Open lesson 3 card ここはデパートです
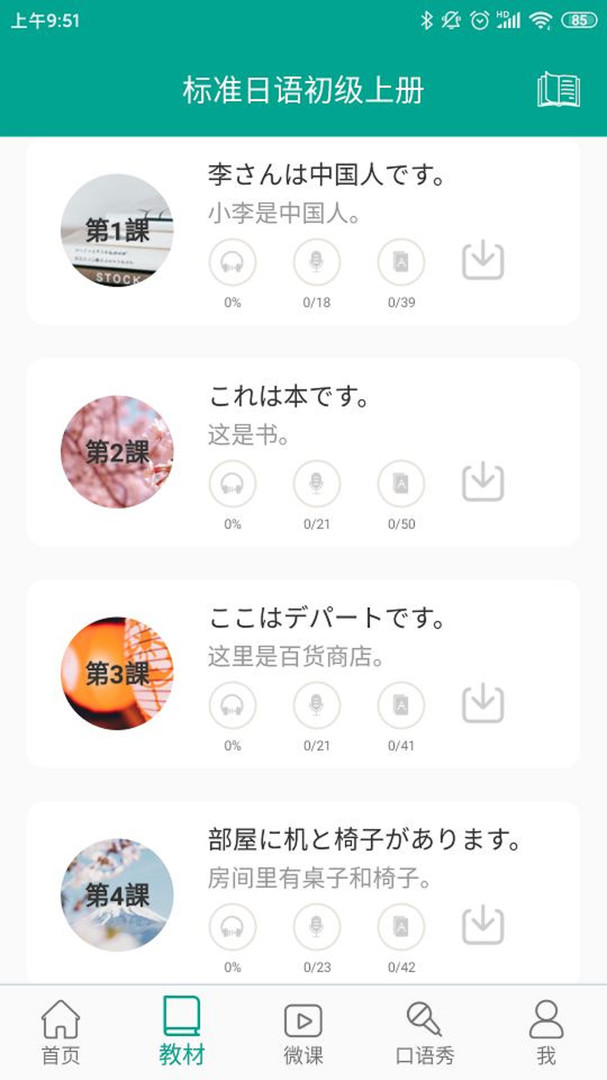Image resolution: width=607 pixels, height=1080 pixels. [327, 619]
